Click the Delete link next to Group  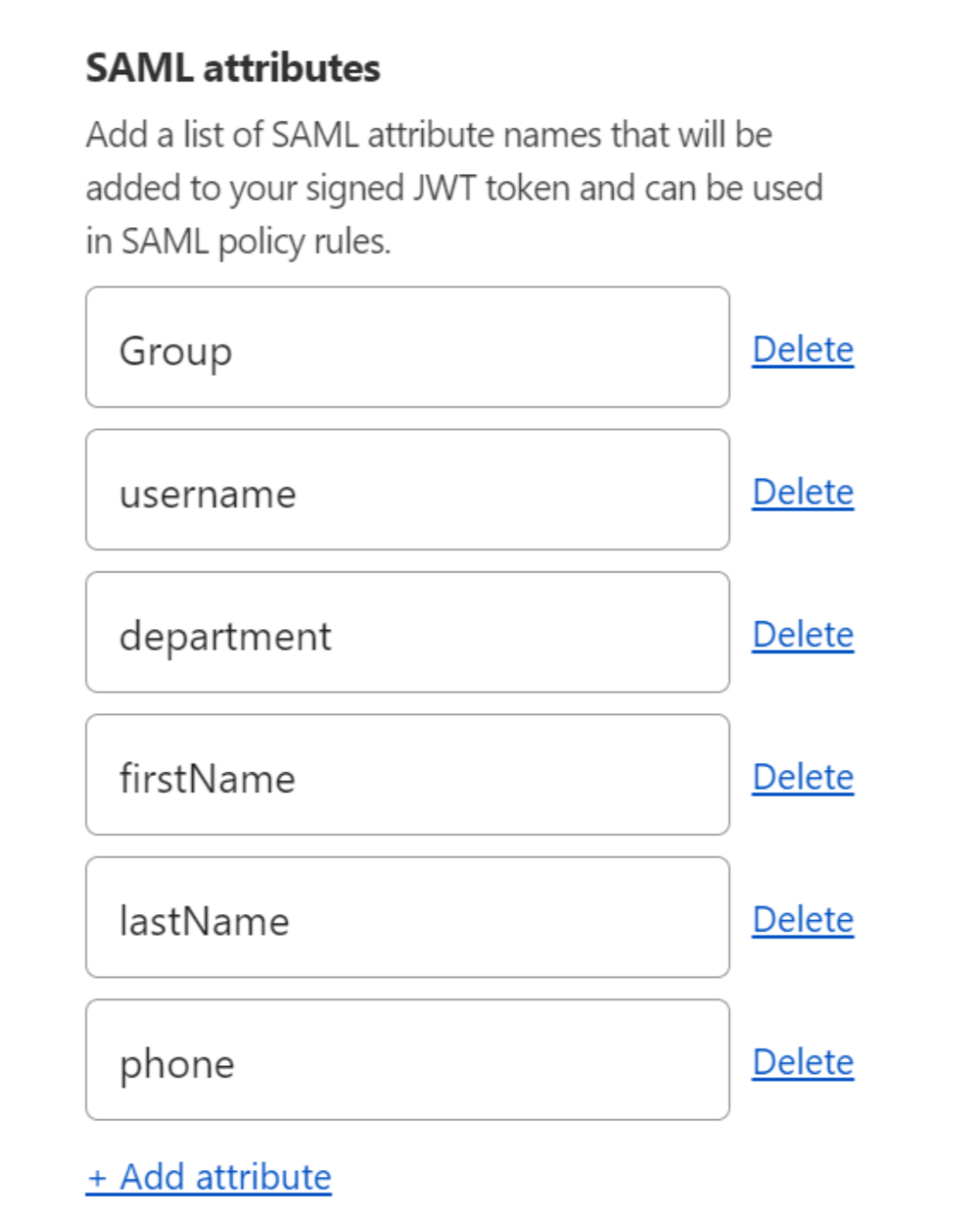pos(802,350)
